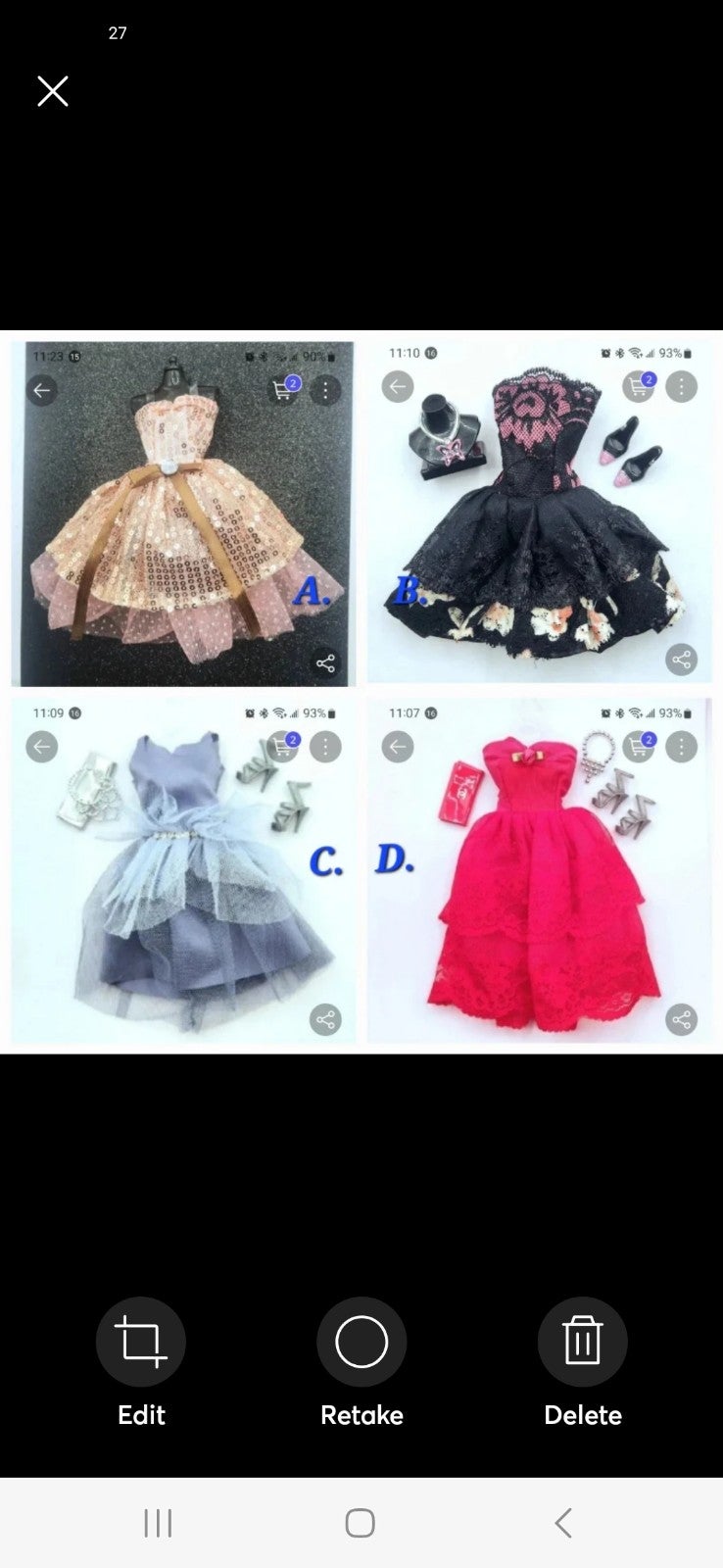This screenshot has width=723, height=1568.
Task: Go back with the system back button
Action: [563, 1523]
